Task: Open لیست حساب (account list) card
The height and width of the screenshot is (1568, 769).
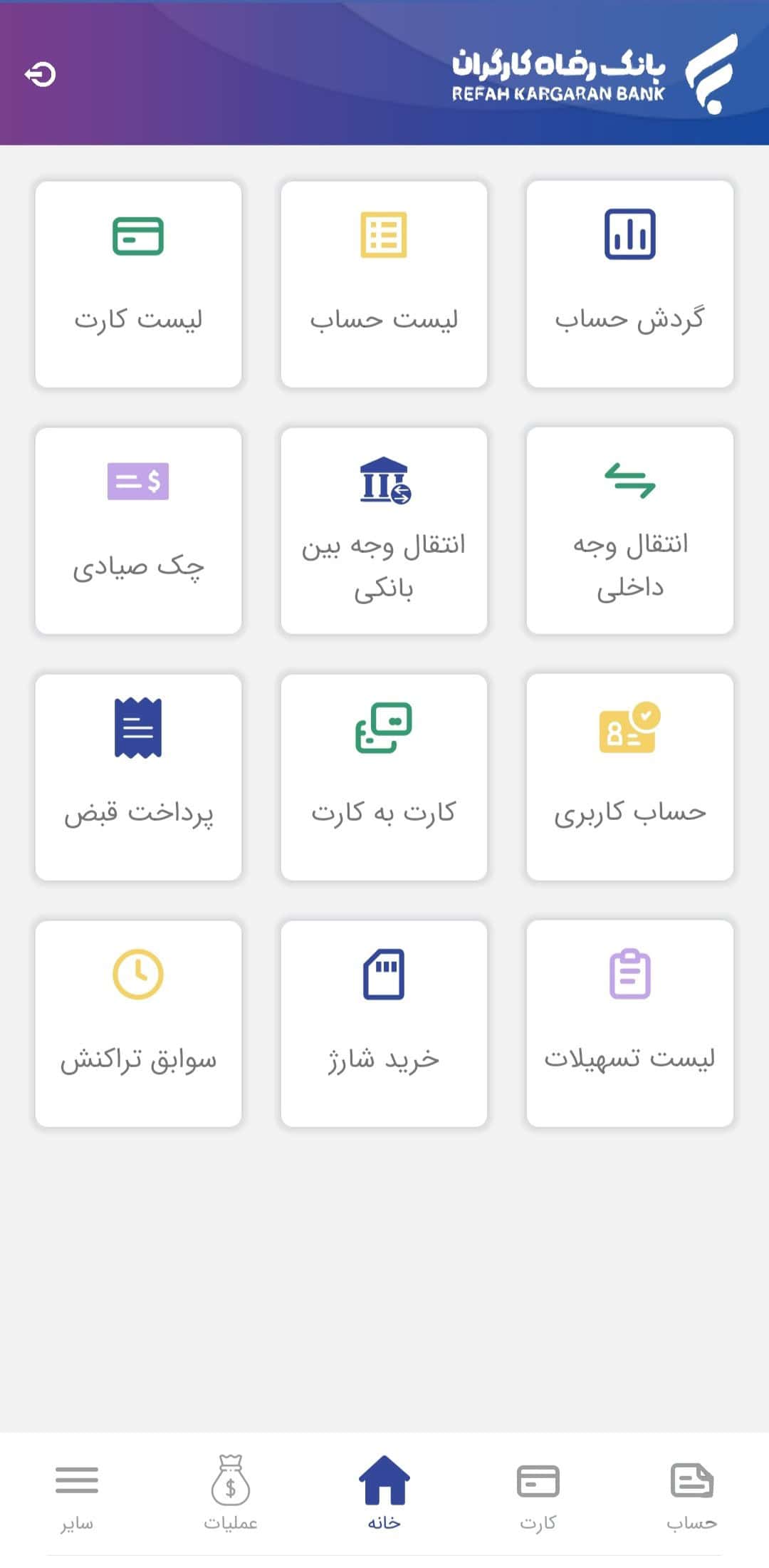Action: (384, 284)
